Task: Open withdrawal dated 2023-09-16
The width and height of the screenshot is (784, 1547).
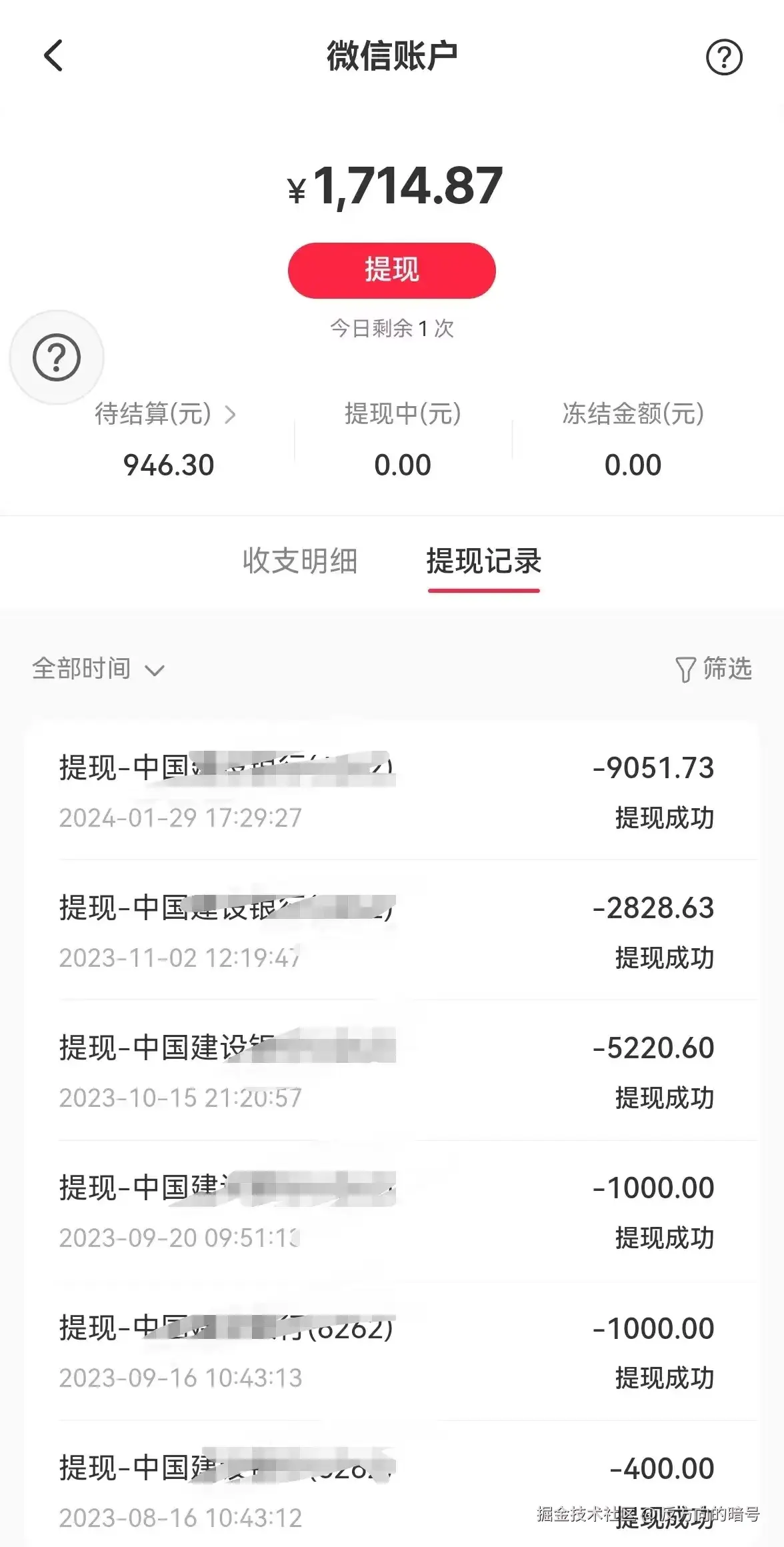Action: click(391, 1352)
